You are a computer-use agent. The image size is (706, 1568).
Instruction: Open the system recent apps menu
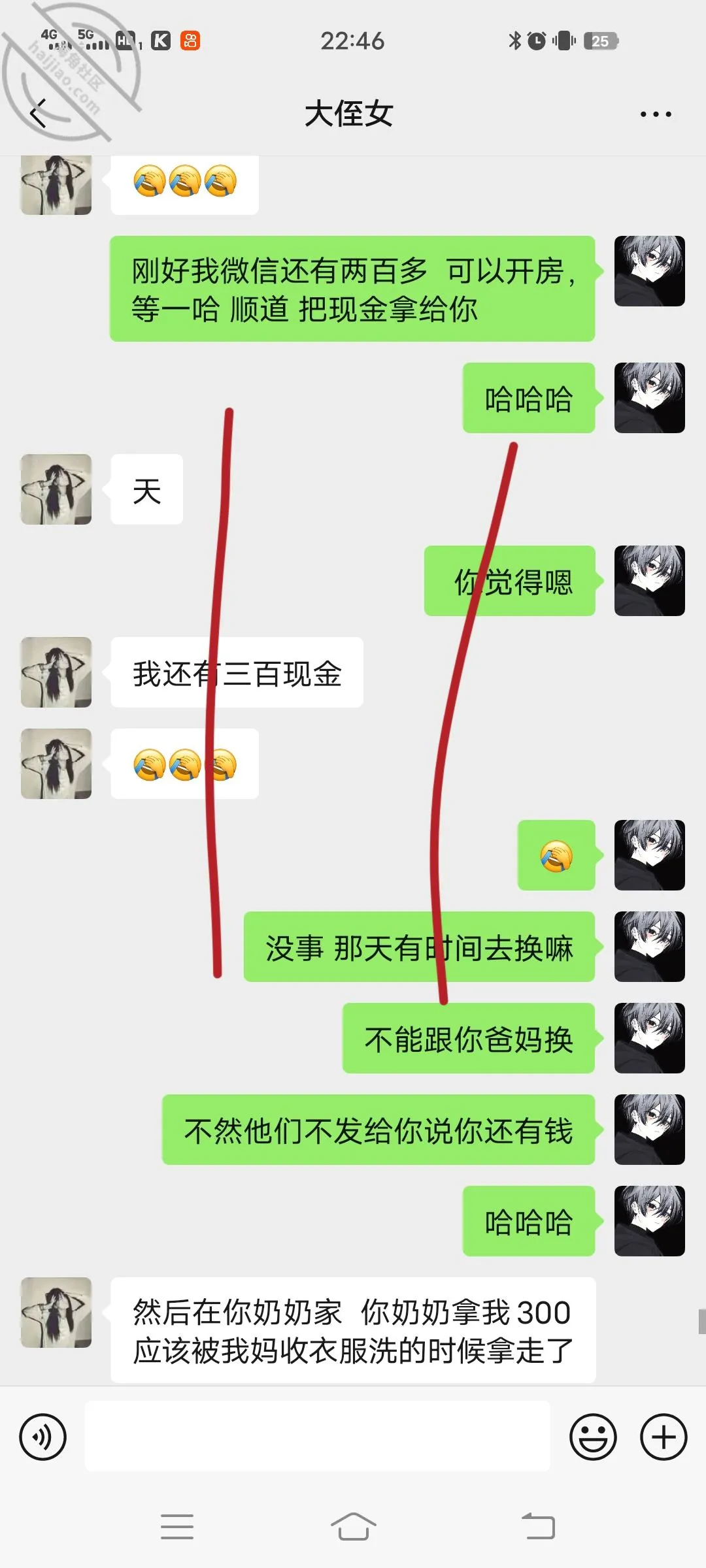tap(176, 1527)
